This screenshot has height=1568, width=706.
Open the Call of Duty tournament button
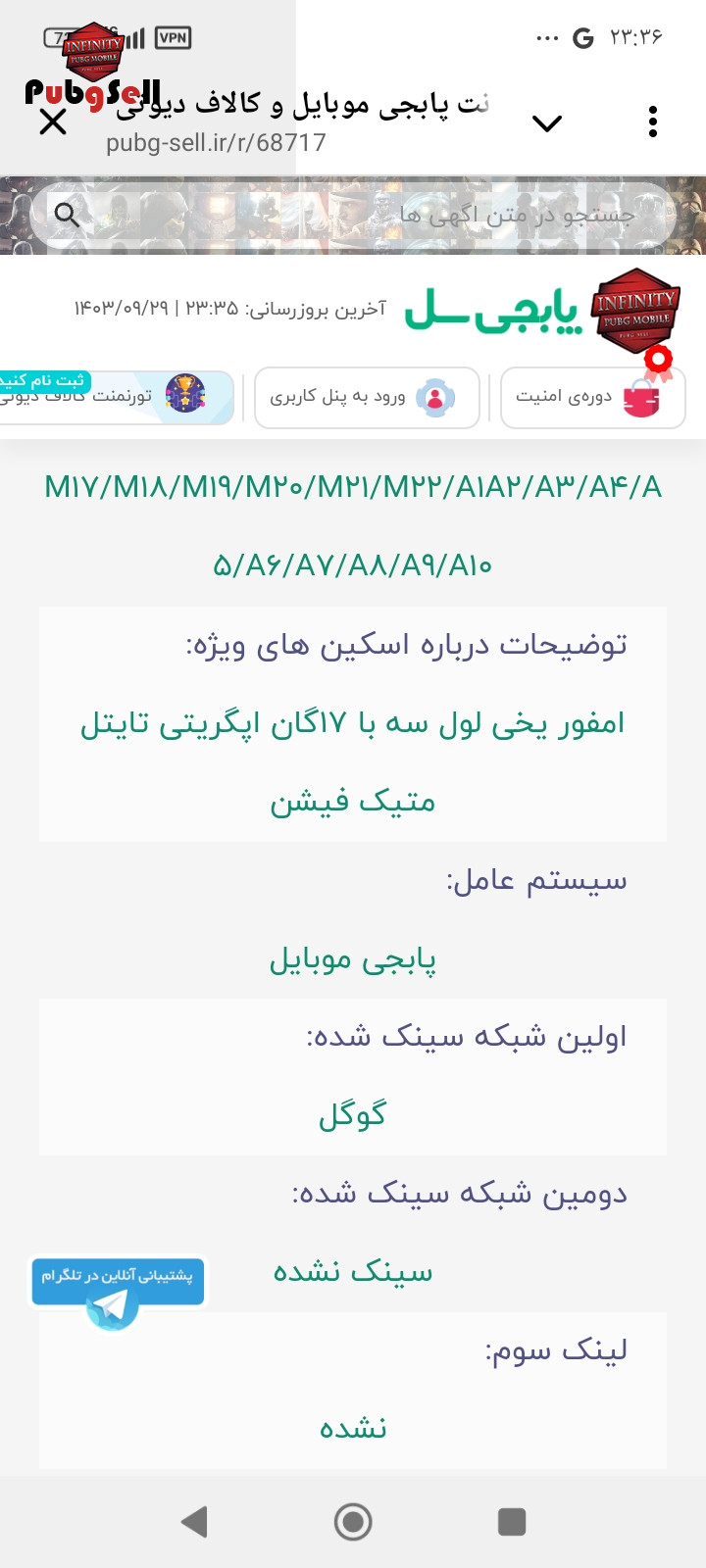pyautogui.click(x=116, y=397)
